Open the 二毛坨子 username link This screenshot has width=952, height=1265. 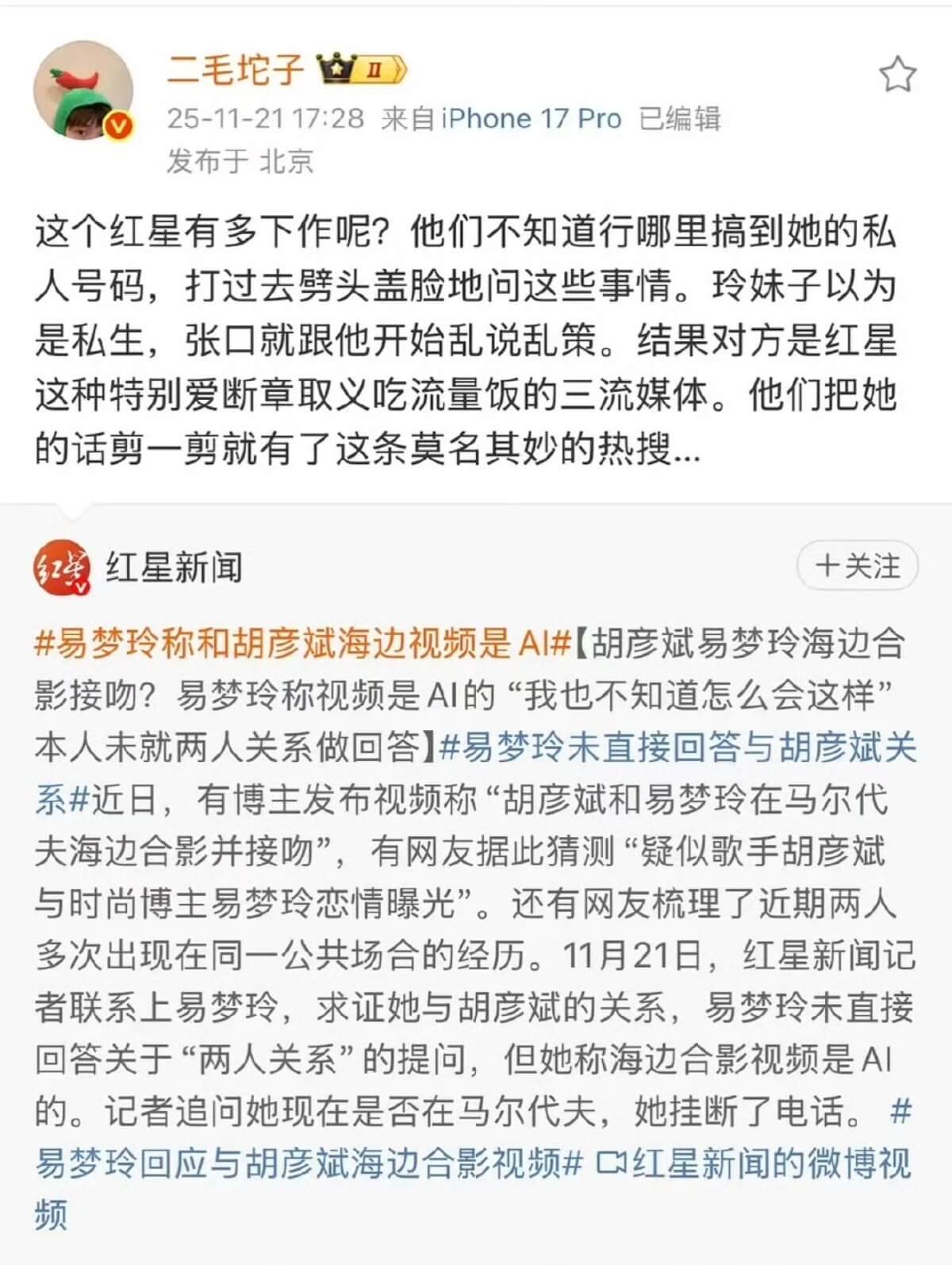tap(235, 70)
